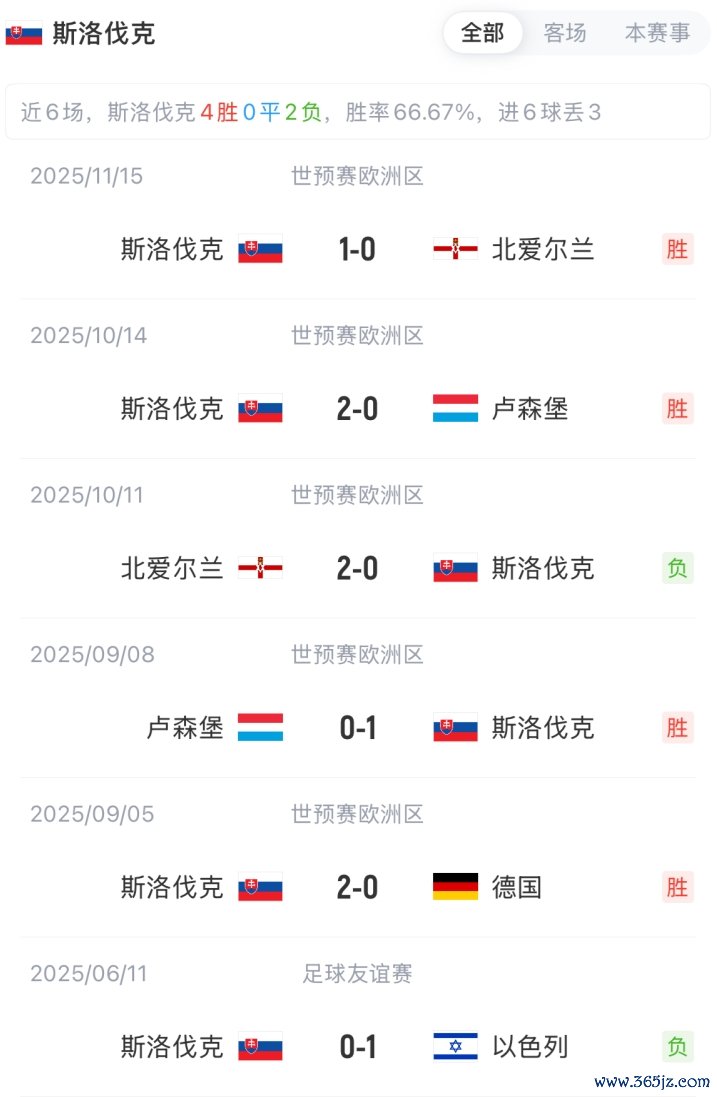View the 2025/09/08 卢森堡 vs 斯洛伐克 match
This screenshot has width=717, height=1097.
coord(357,728)
